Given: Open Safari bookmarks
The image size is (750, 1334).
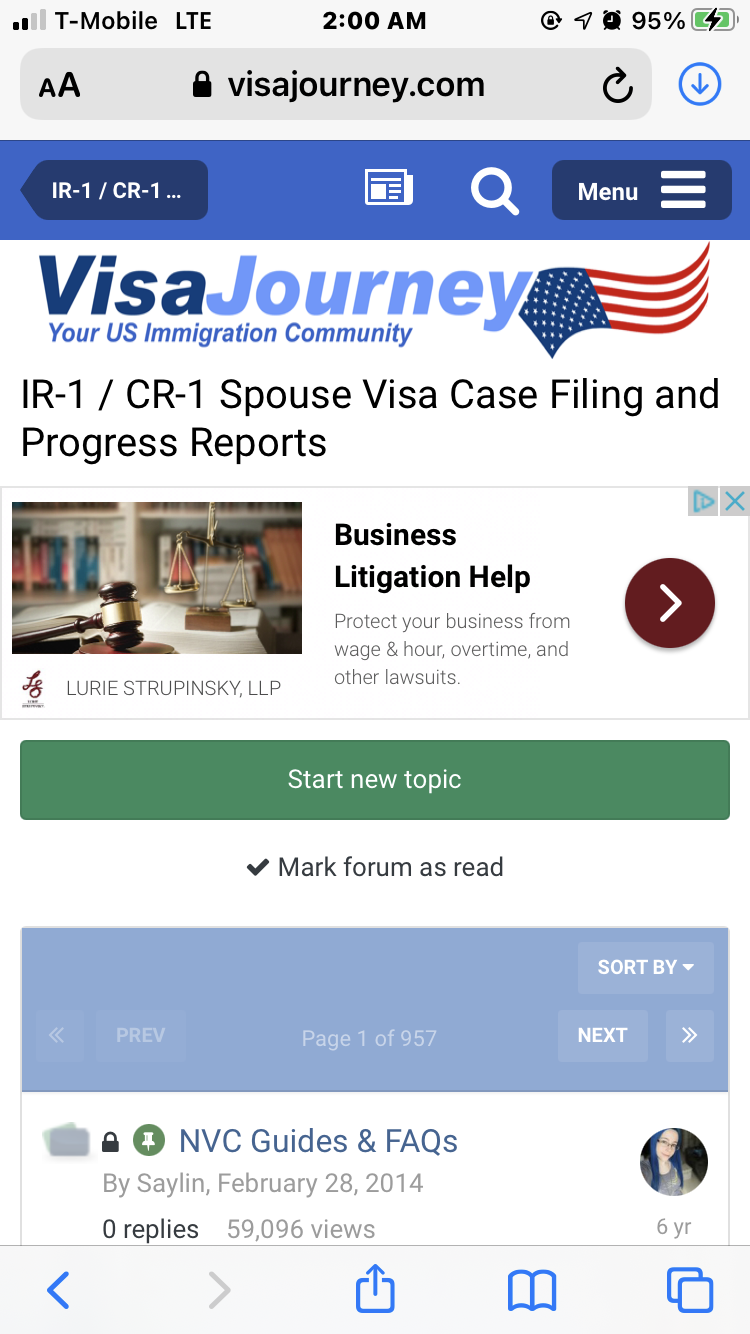Looking at the screenshot, I should (532, 1290).
